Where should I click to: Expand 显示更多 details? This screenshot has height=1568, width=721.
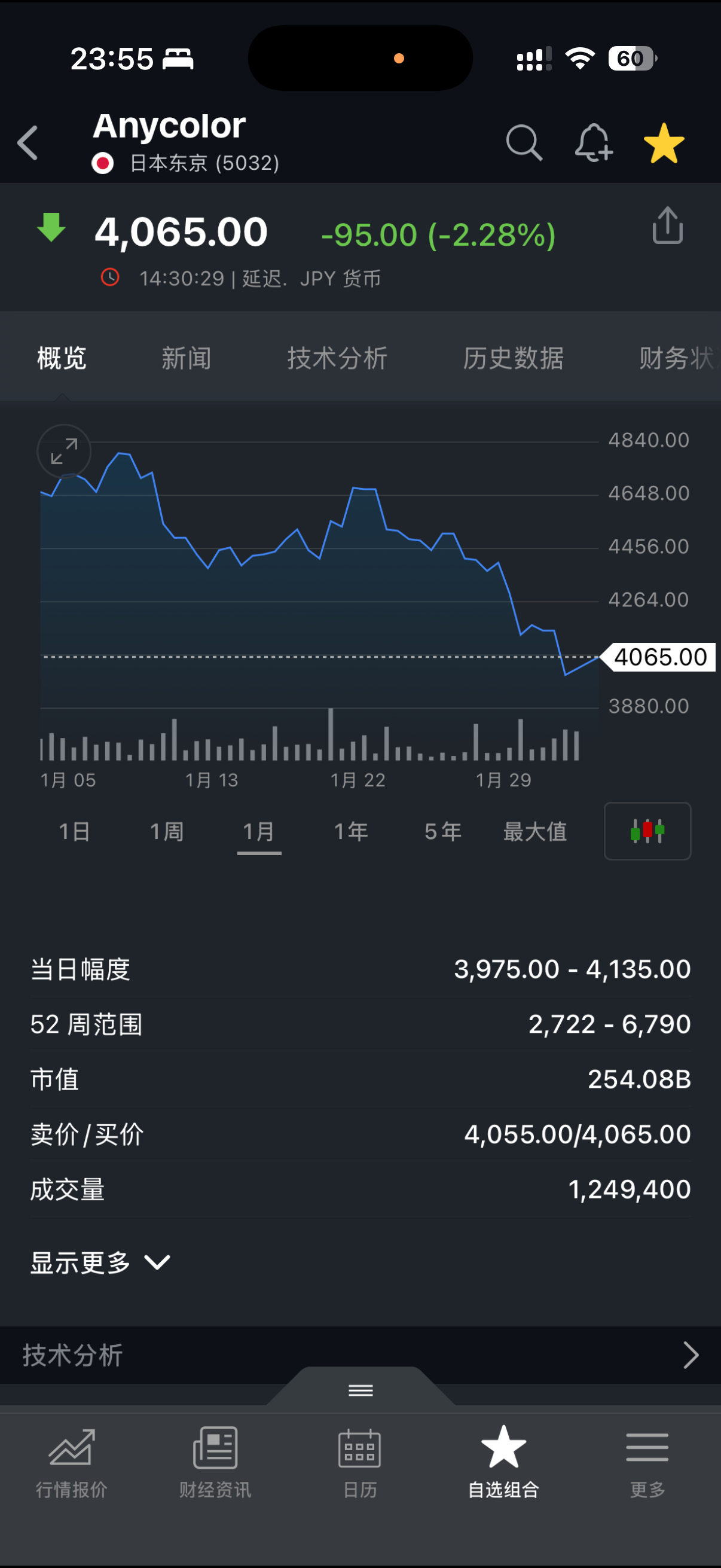coord(100,1262)
